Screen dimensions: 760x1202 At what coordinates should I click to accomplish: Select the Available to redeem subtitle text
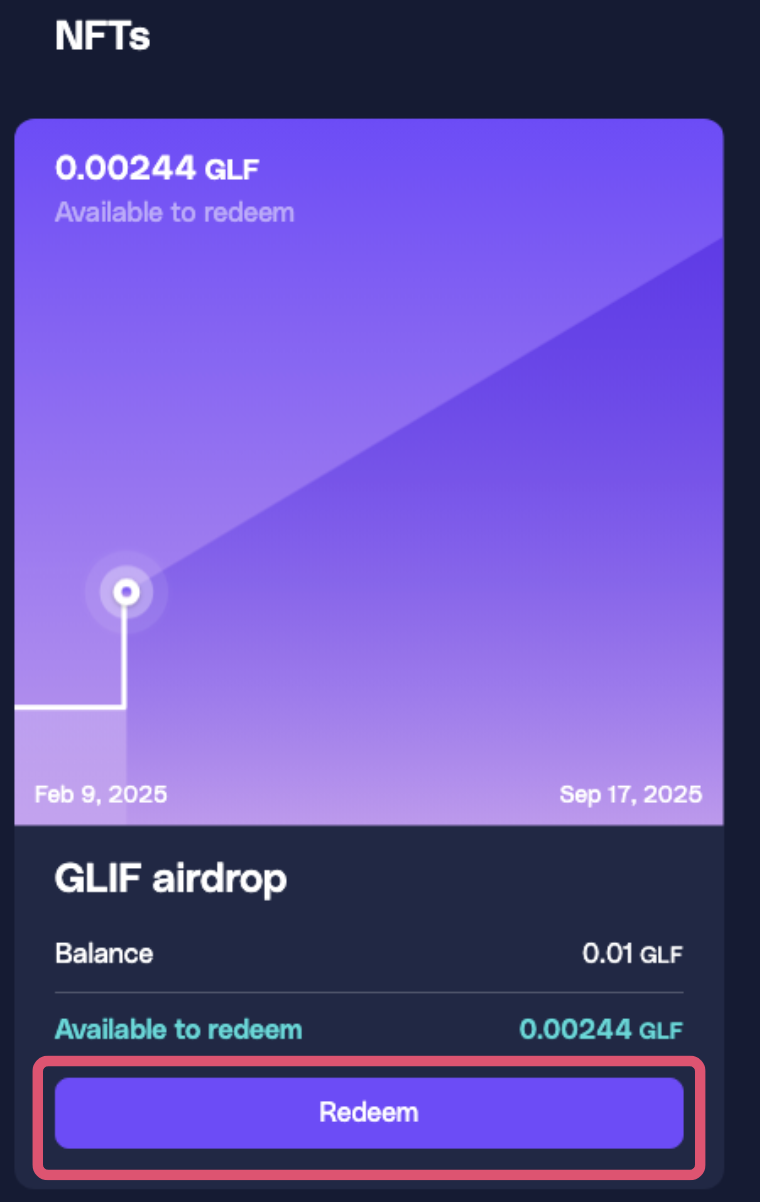tap(174, 211)
